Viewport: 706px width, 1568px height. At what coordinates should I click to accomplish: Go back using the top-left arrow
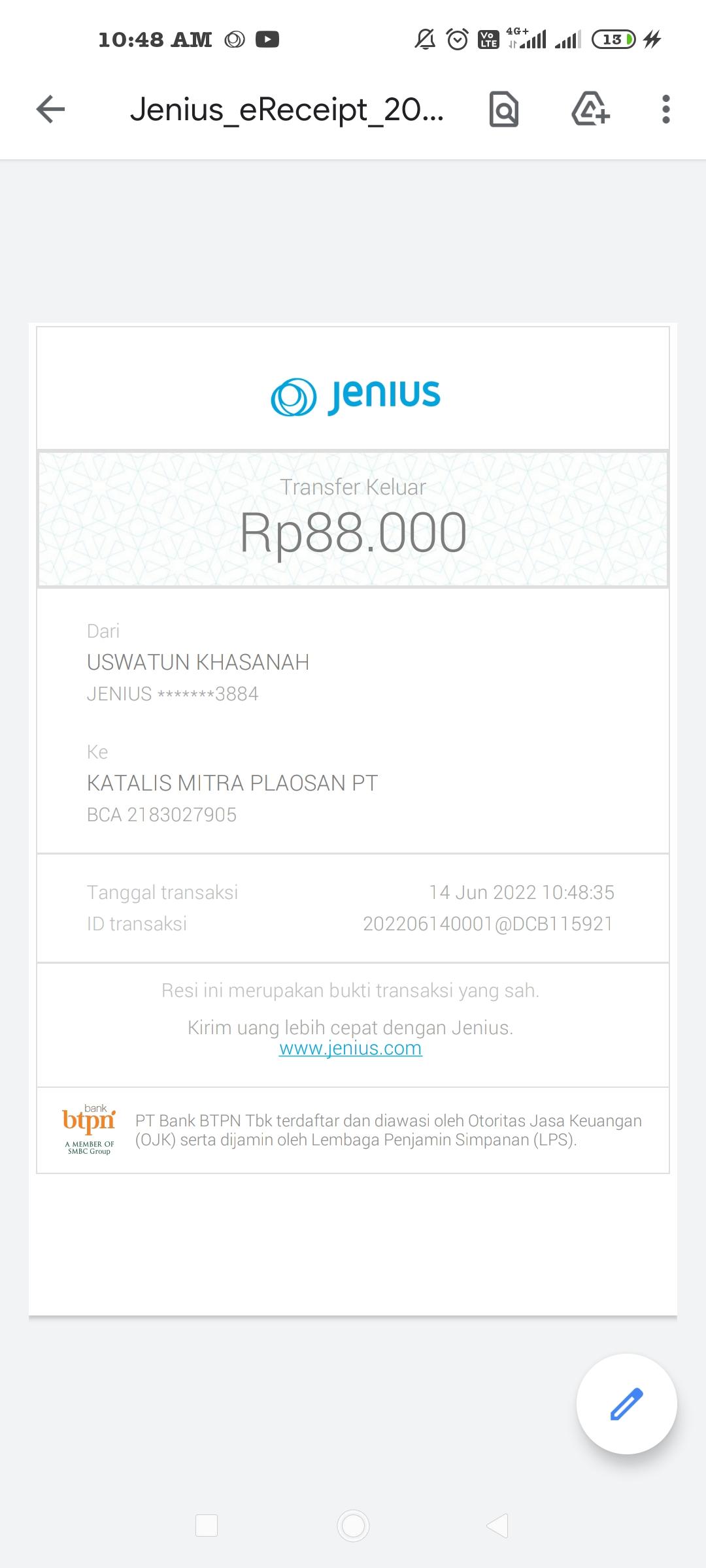50,109
